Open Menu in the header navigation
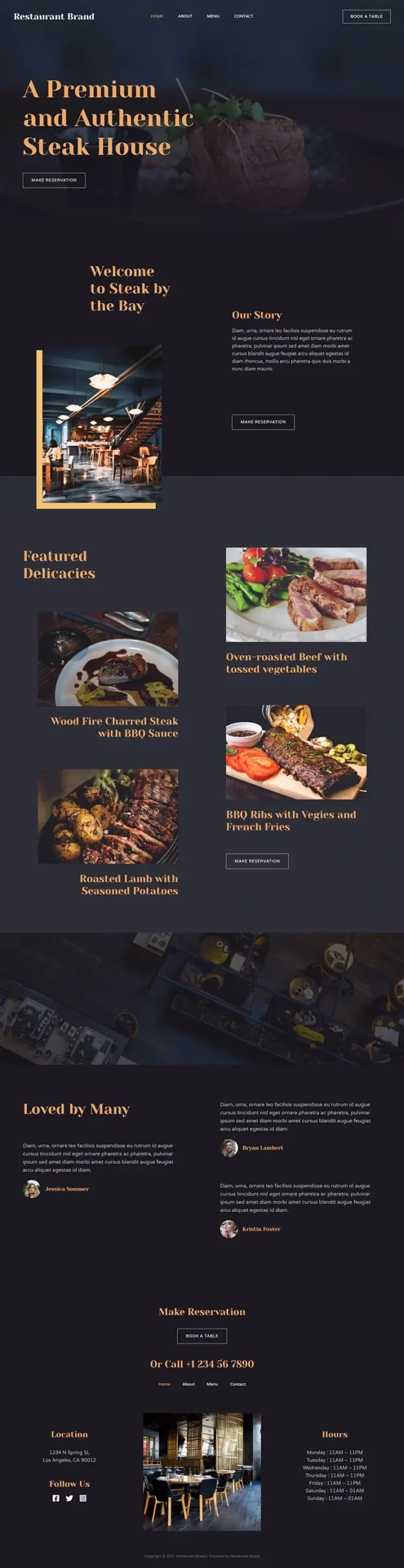 pyautogui.click(x=213, y=16)
